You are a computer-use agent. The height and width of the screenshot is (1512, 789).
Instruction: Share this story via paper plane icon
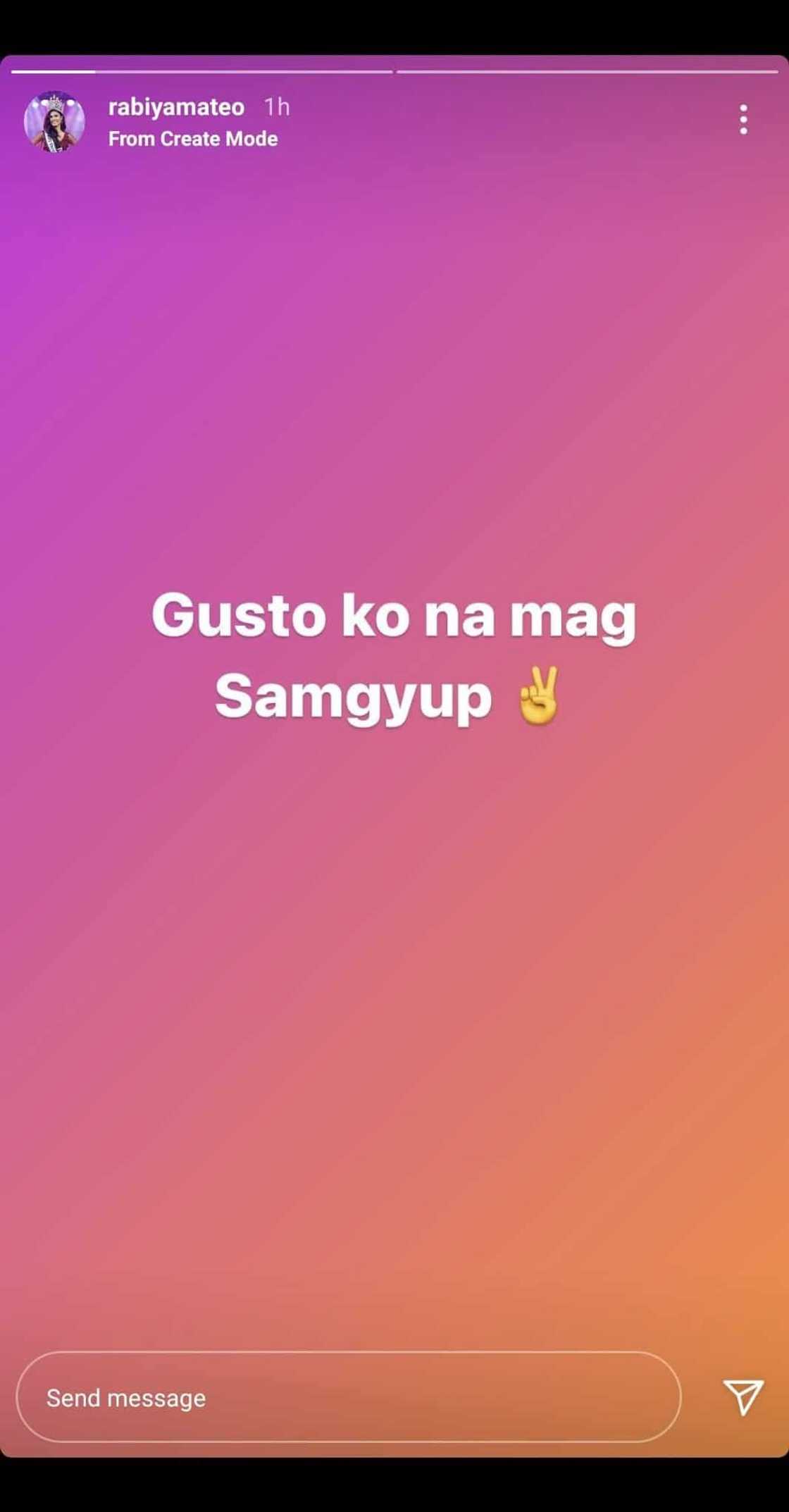(x=743, y=1396)
